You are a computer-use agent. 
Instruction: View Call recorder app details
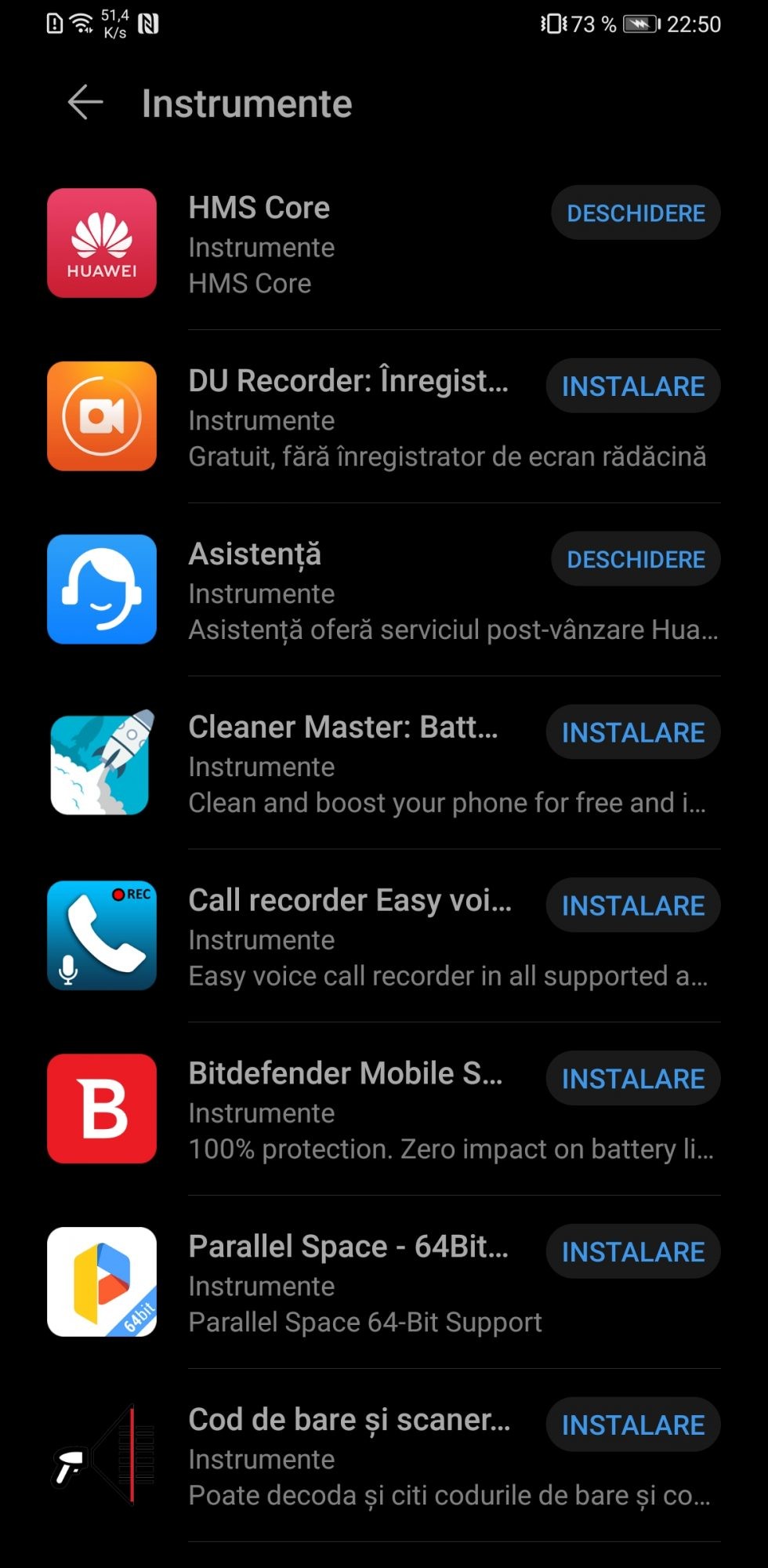(350, 901)
